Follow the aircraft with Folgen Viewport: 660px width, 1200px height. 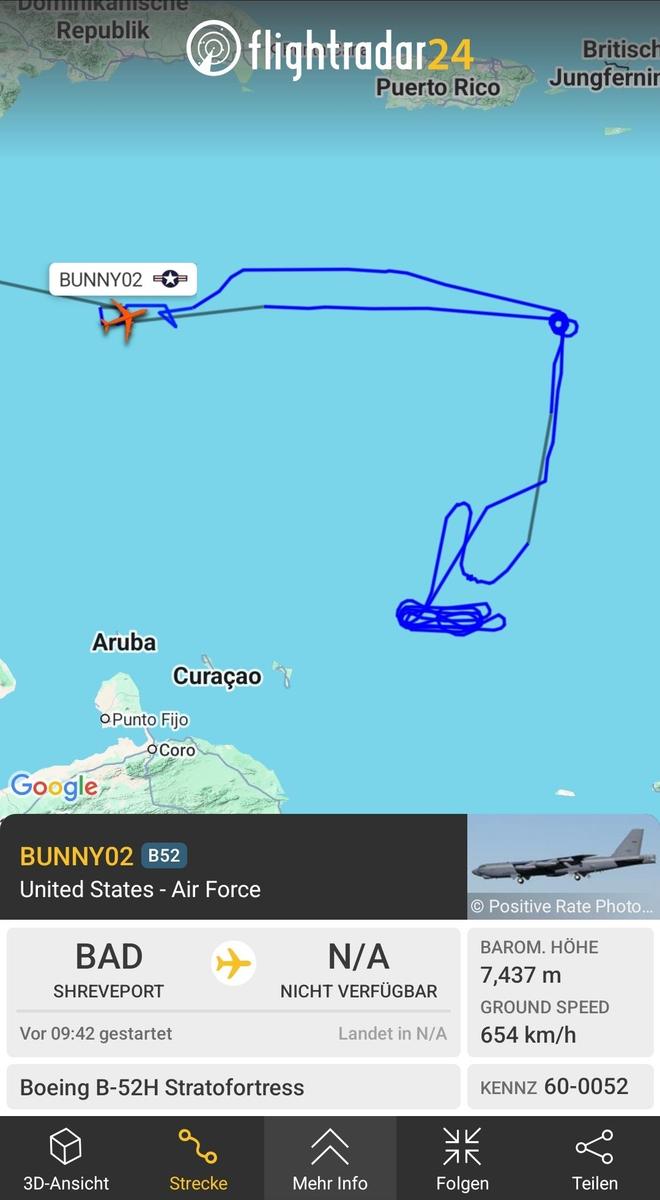tap(462, 1158)
